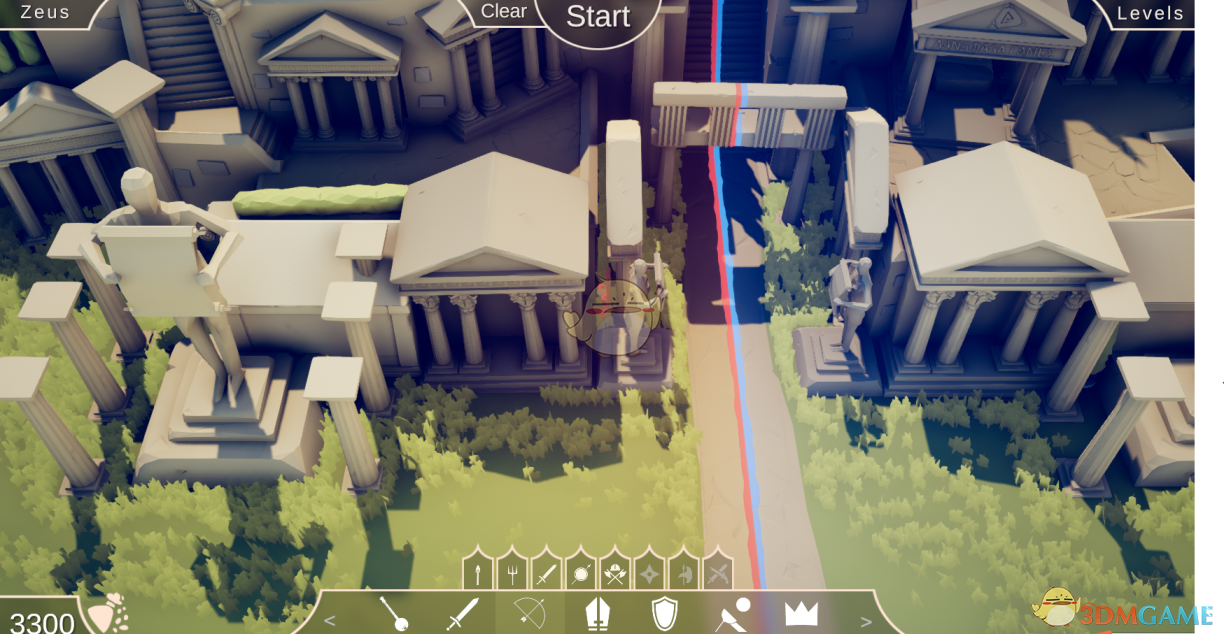Choose the single sword unit
1224x634 pixels.
point(546,573)
